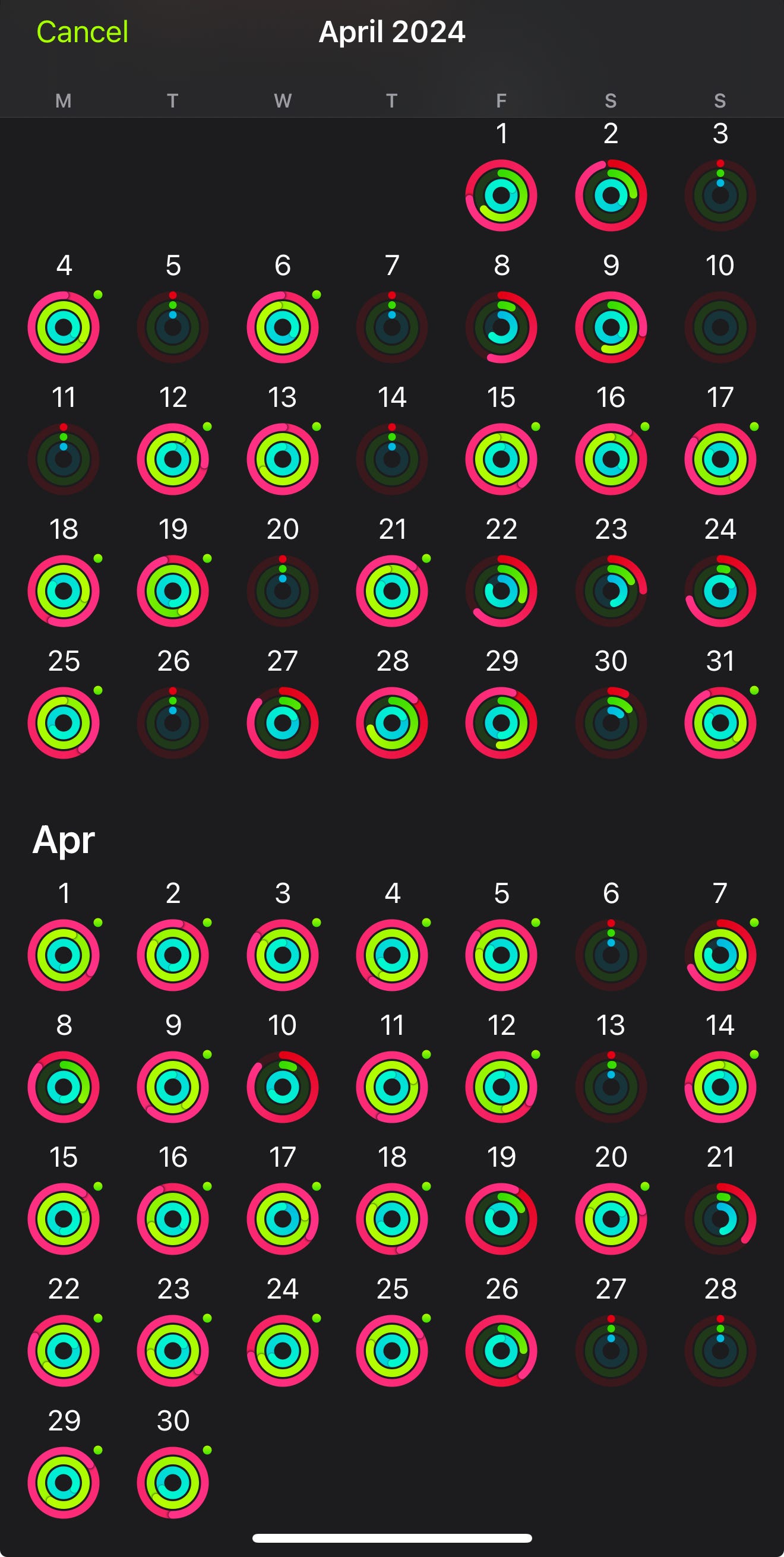Select April 14 activity day
The height and width of the screenshot is (1557, 784).
click(x=720, y=1087)
